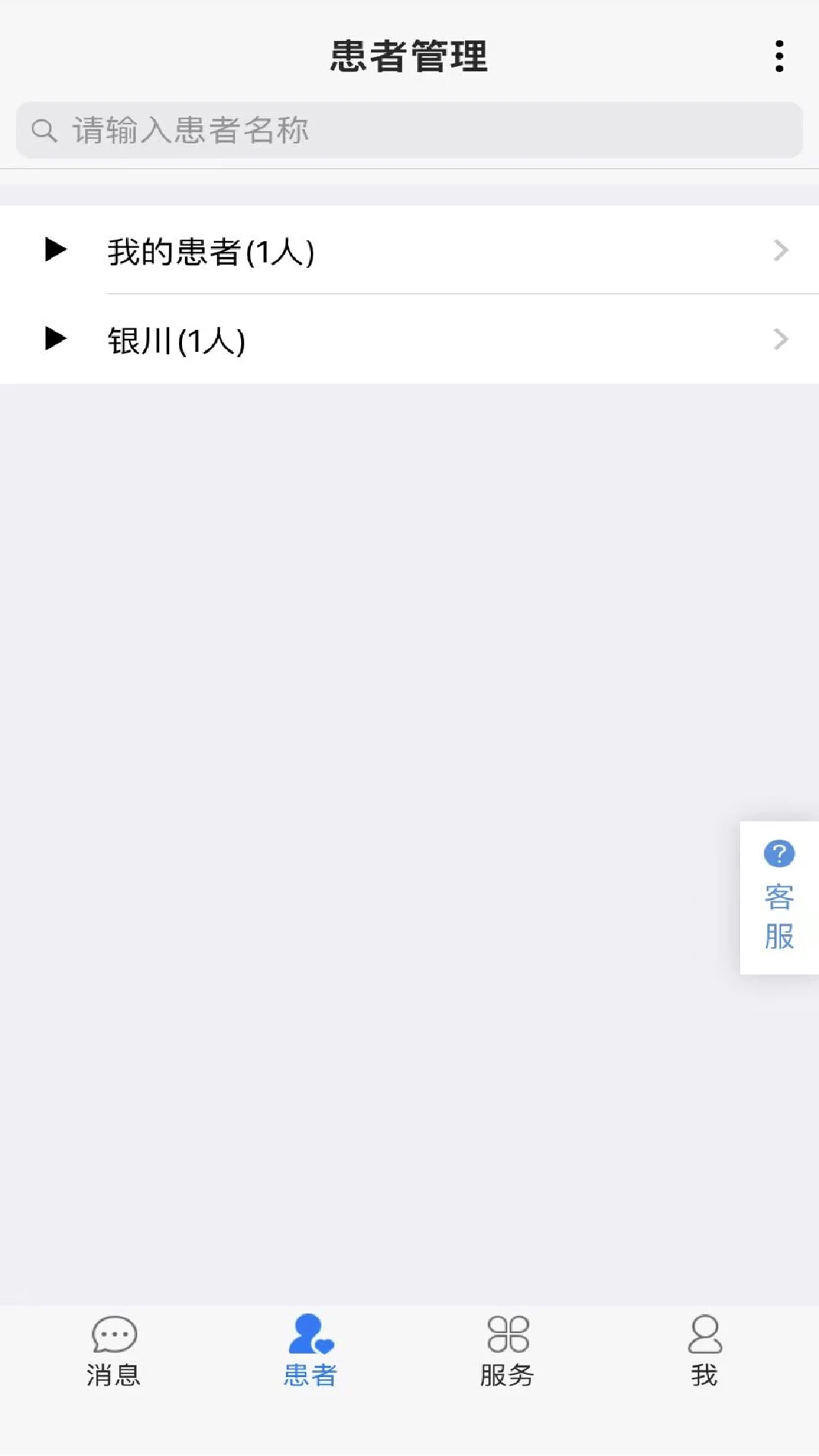This screenshot has width=819, height=1456.
Task: Open the three-dot overflow menu
Action: (779, 55)
